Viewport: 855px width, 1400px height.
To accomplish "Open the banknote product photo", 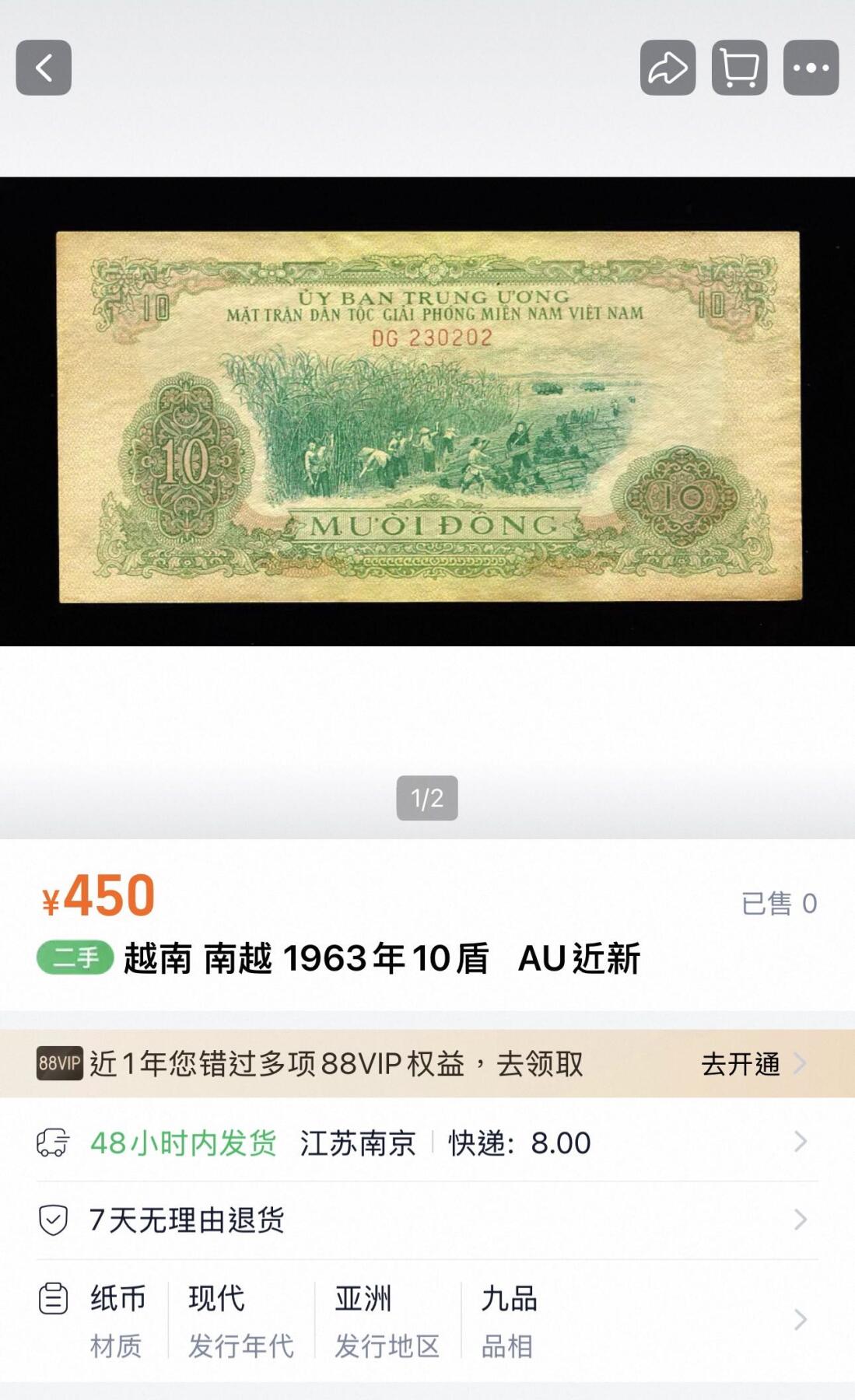I will [x=427, y=412].
